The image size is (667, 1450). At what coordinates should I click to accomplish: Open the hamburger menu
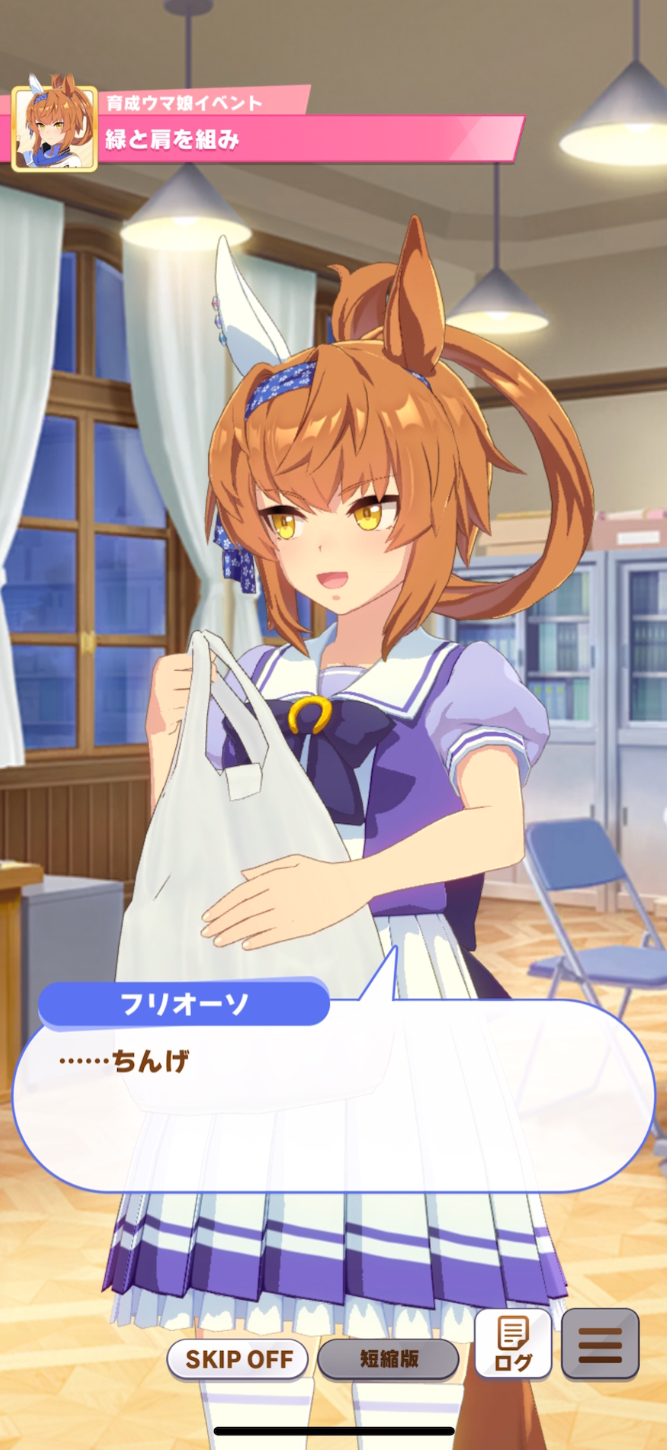pos(600,1344)
